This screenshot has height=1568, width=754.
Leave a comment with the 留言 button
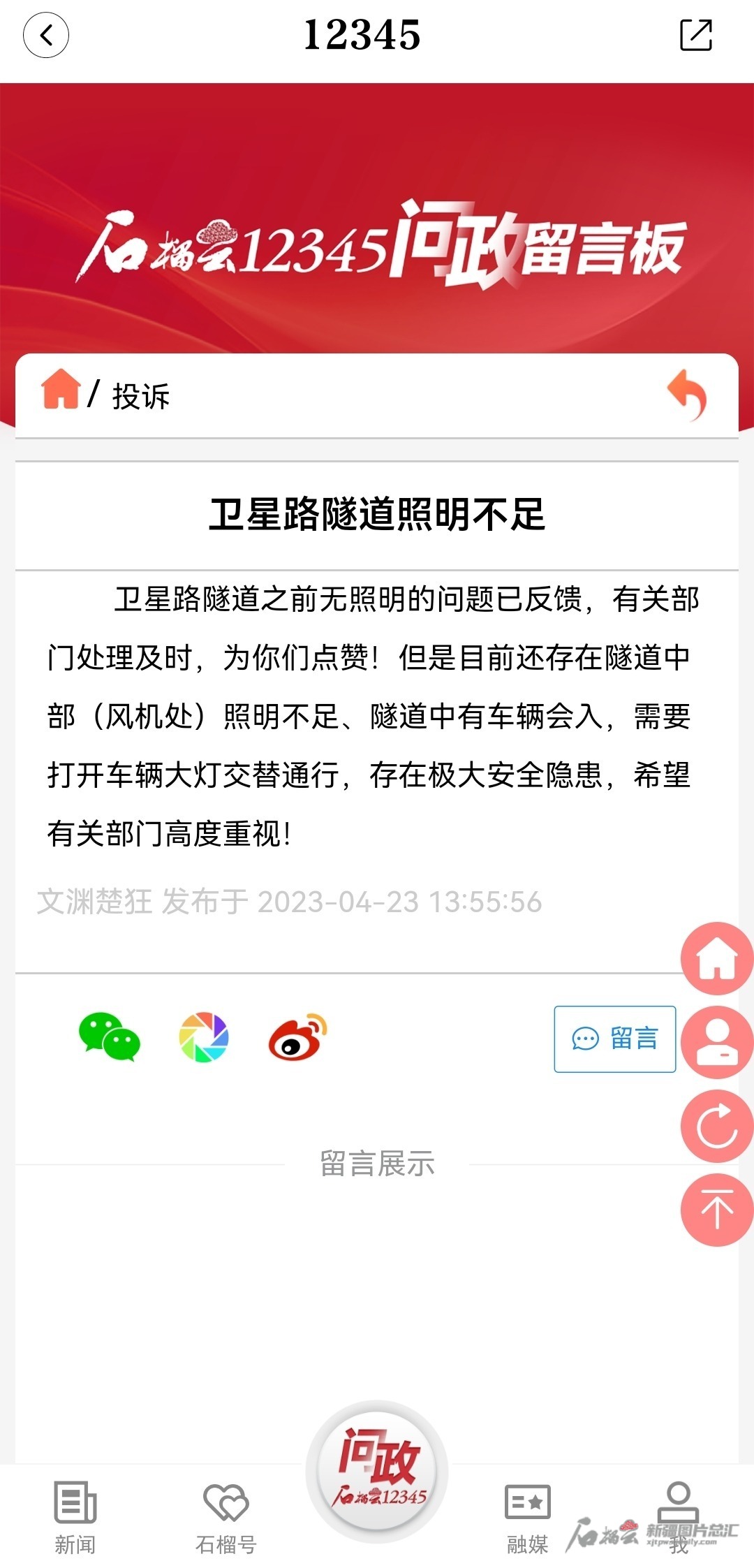coord(614,1039)
